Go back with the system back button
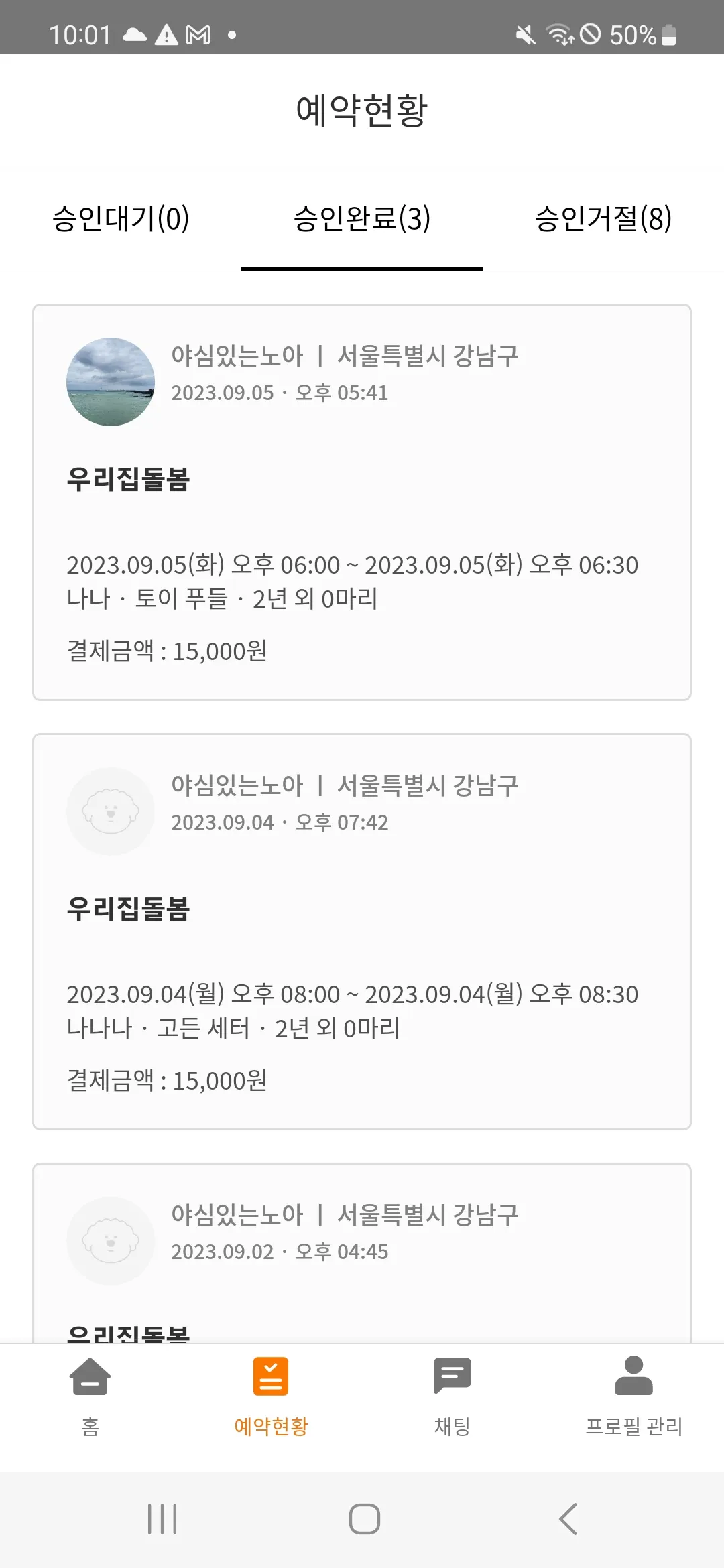This screenshot has height=1568, width=724. point(568,1519)
